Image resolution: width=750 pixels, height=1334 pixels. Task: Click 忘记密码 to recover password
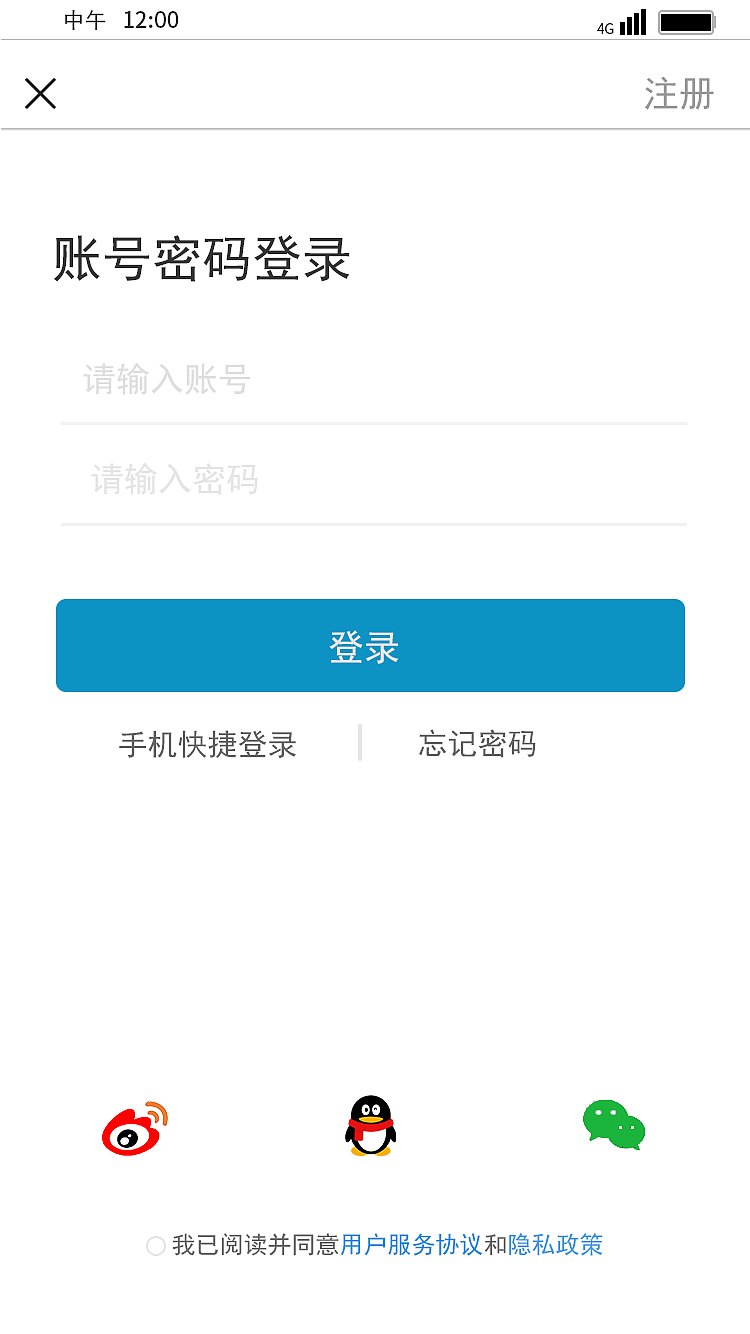(x=477, y=744)
